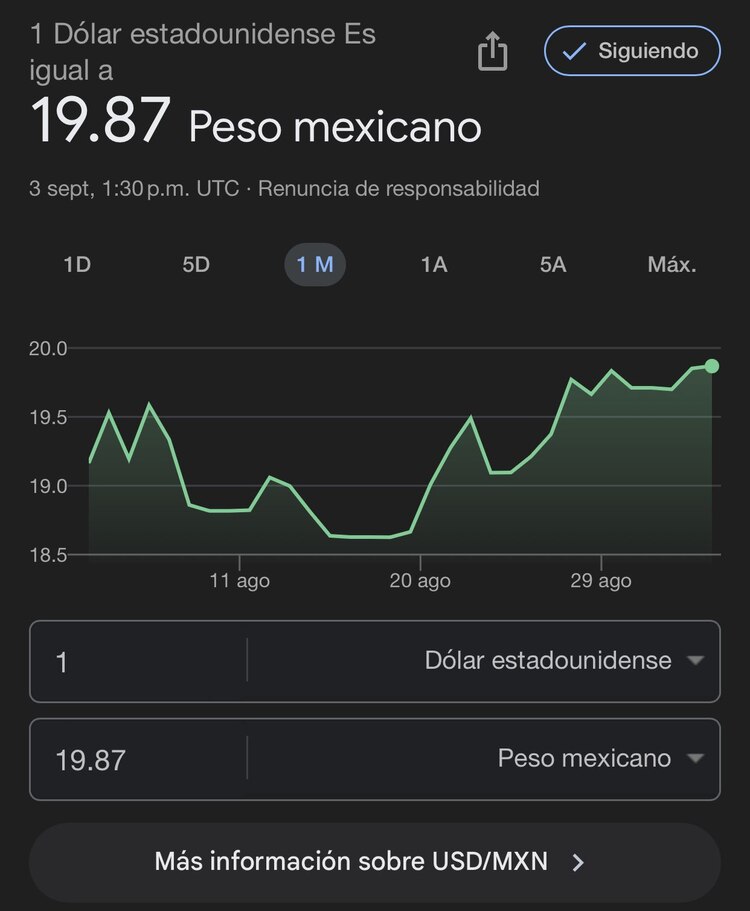Click the share icon
The image size is (750, 911).
(492, 50)
